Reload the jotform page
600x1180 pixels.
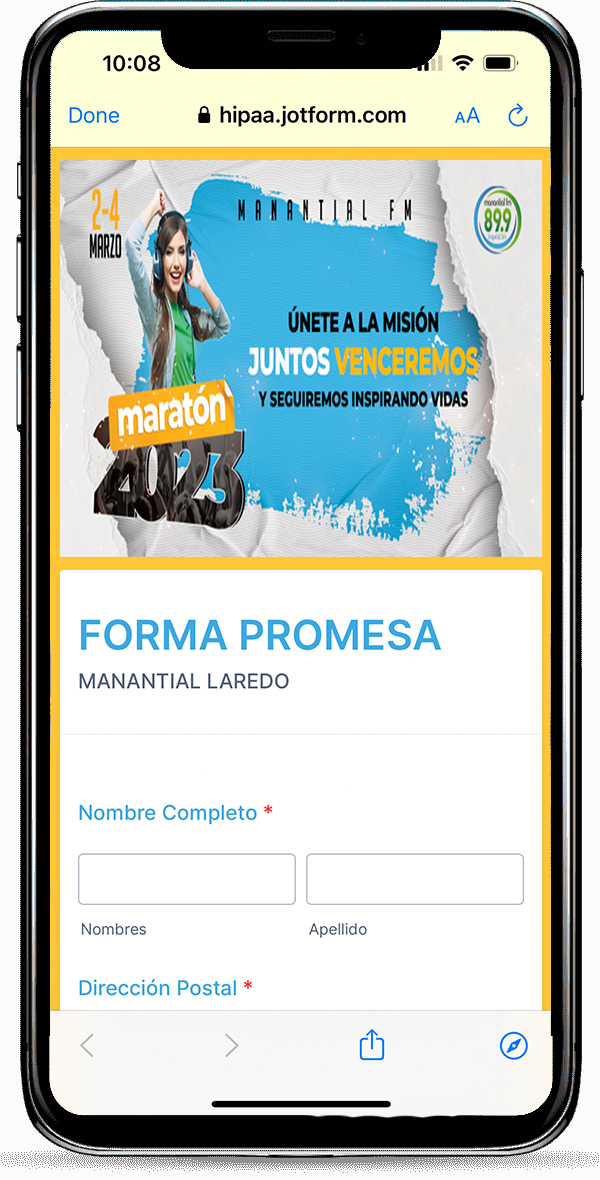517,116
